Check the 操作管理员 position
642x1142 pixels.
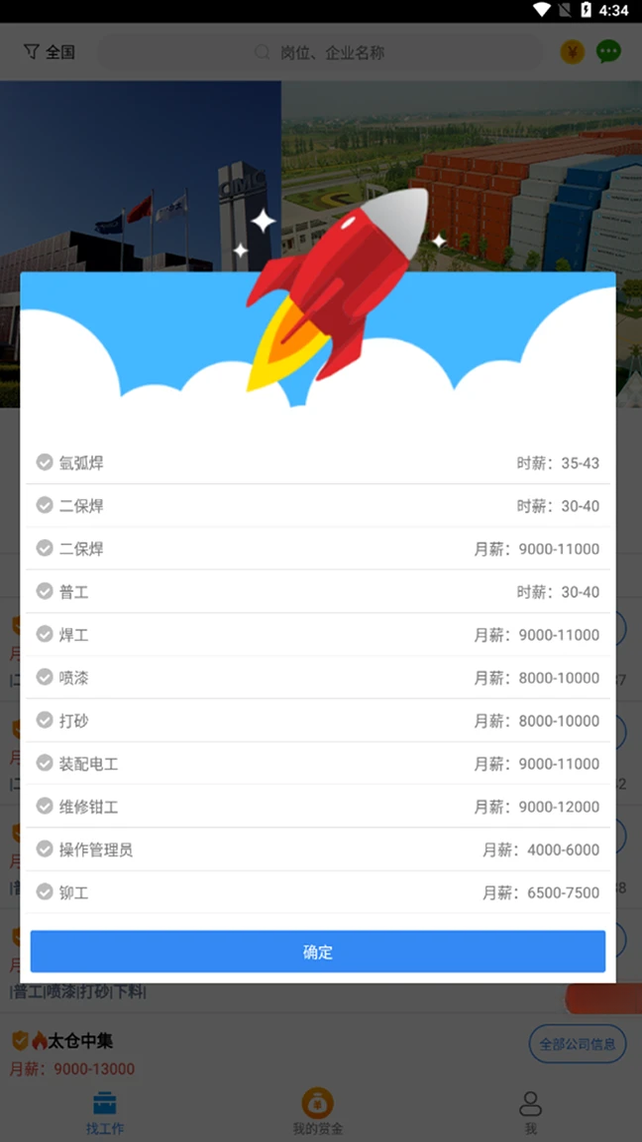pos(45,848)
